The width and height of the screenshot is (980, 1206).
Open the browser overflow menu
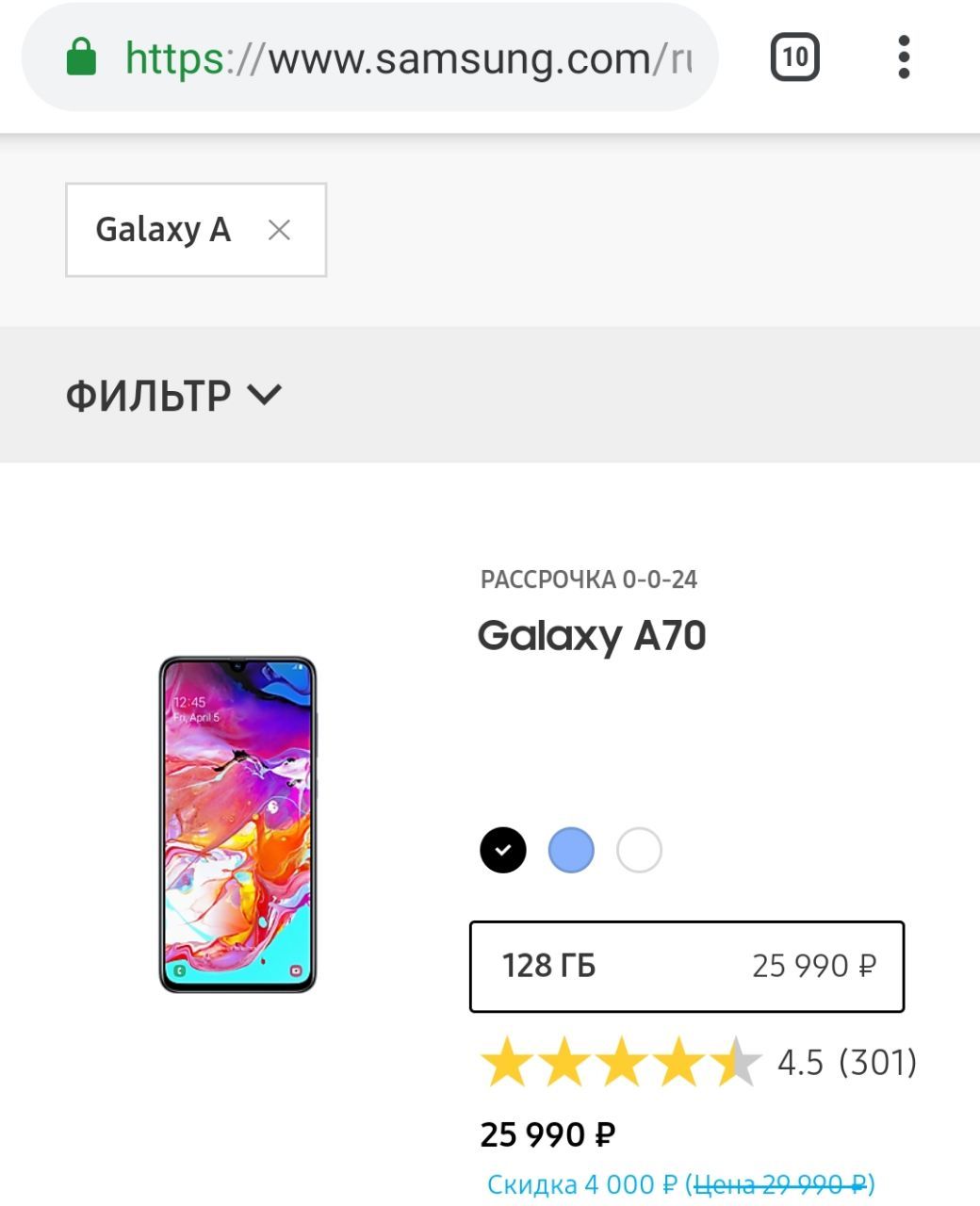[904, 57]
